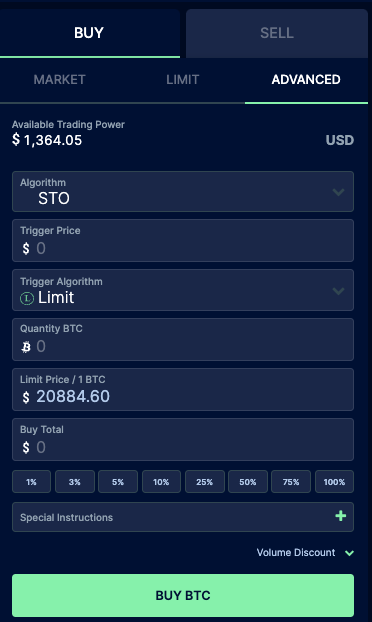Screen dimensions: 372x622
Task: Choose the 1% amount button
Action: pos(31,482)
